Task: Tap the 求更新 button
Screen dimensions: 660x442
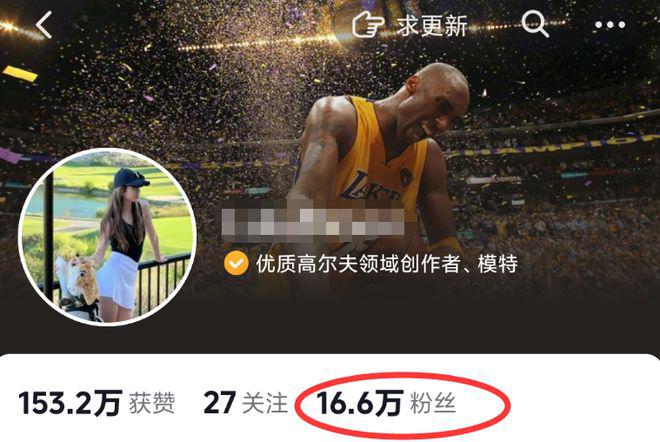Action: (x=412, y=26)
